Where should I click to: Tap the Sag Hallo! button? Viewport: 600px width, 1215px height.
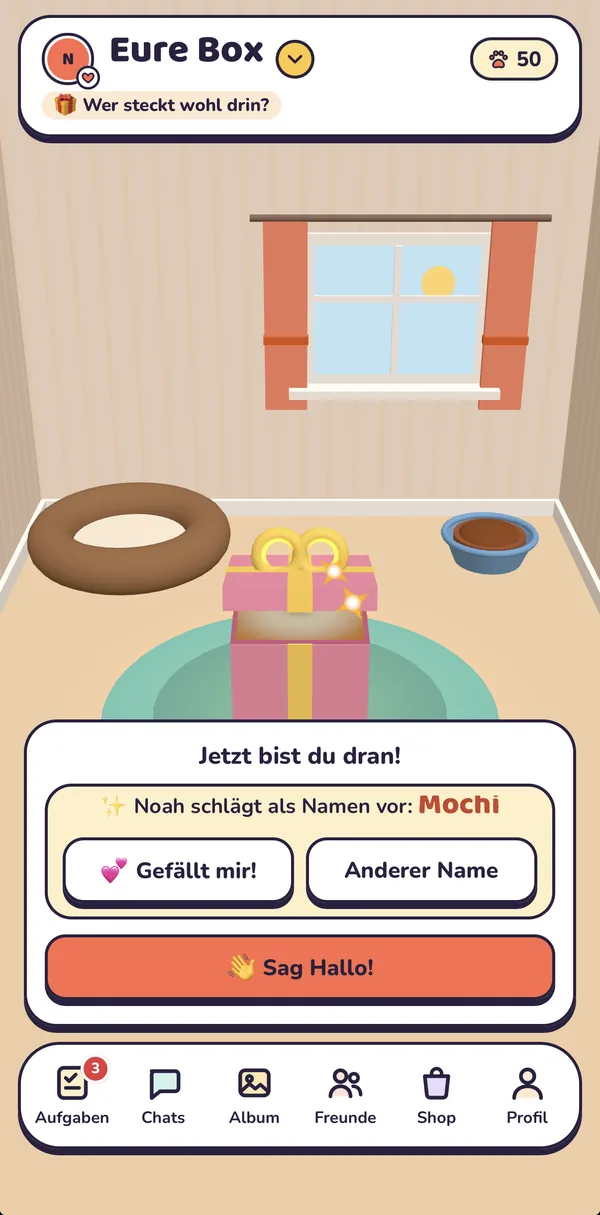(x=300, y=968)
